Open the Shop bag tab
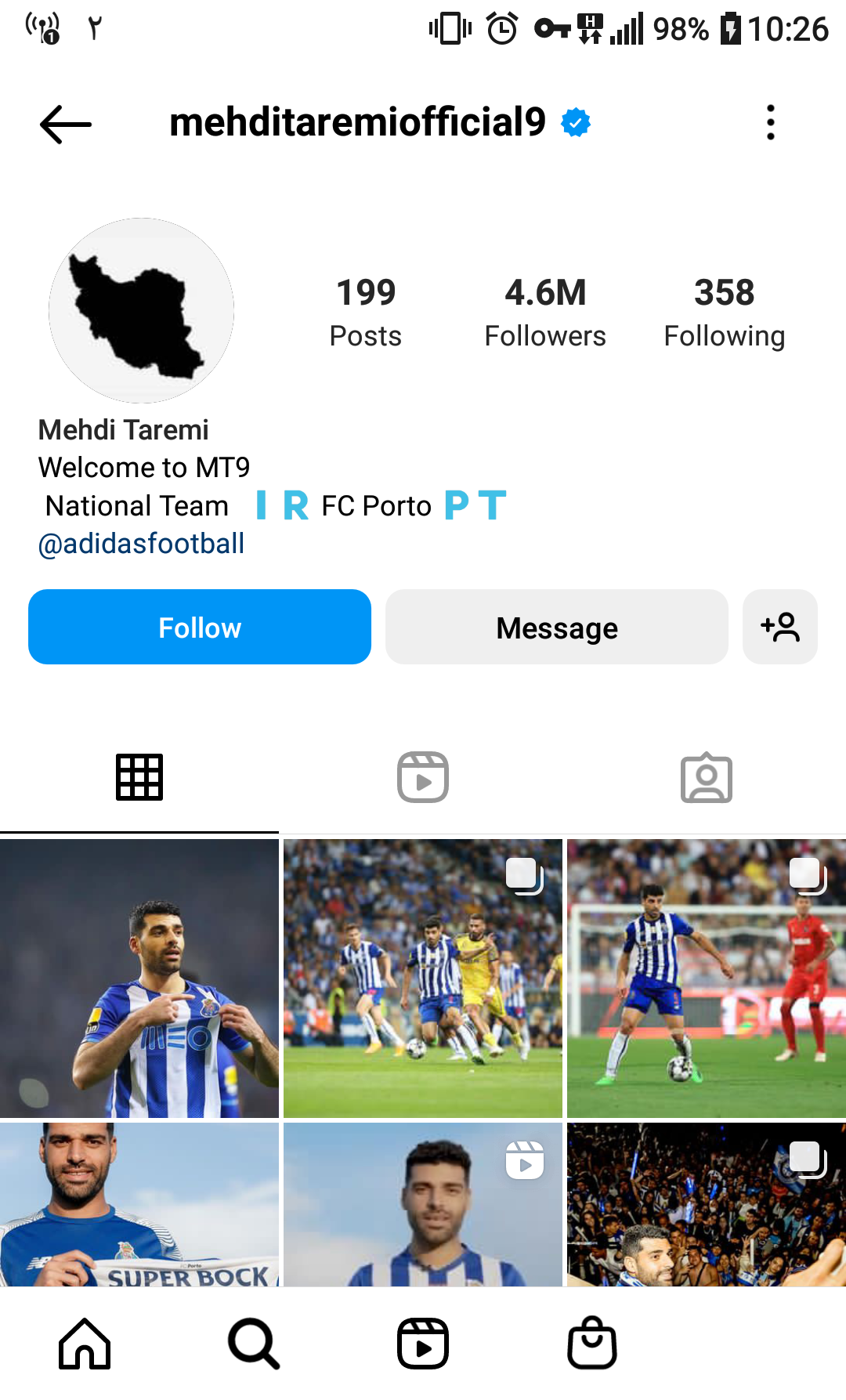The width and height of the screenshot is (846, 1400). click(592, 1344)
